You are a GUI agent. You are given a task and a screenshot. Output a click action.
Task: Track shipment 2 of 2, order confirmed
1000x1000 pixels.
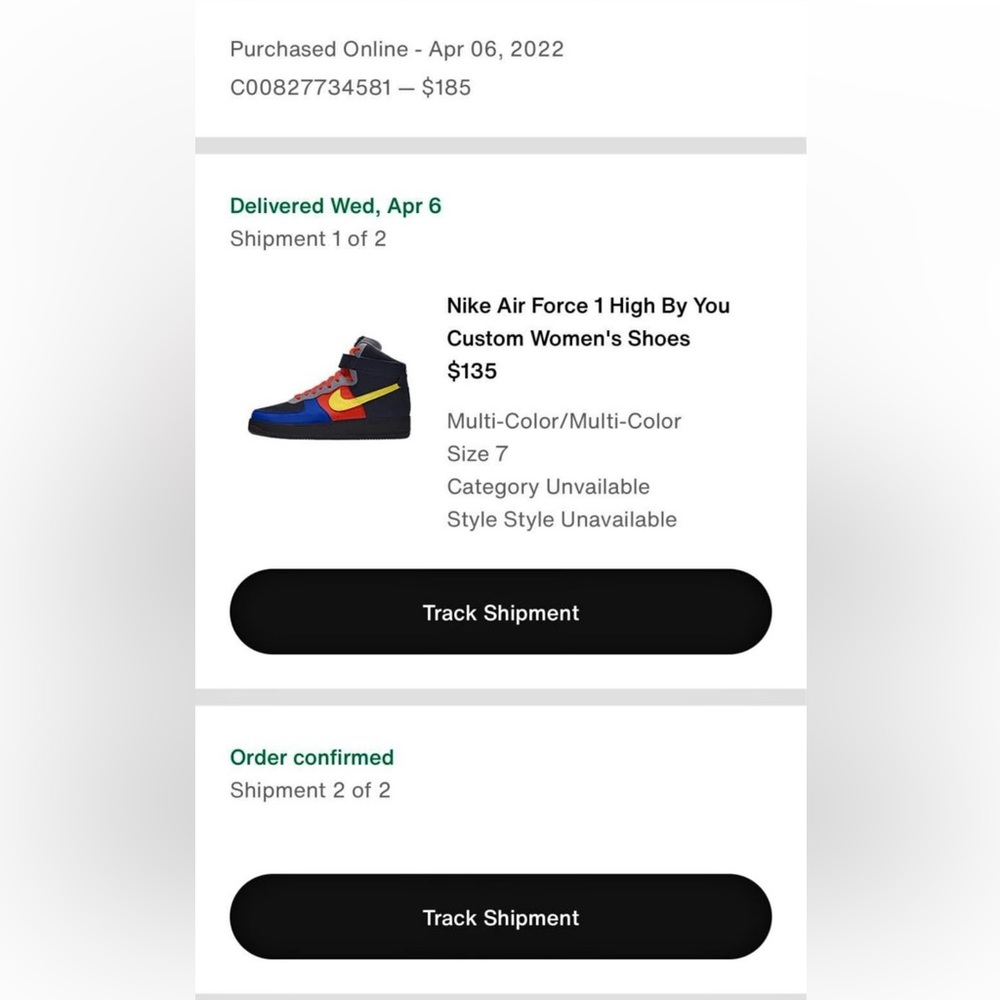[500, 917]
